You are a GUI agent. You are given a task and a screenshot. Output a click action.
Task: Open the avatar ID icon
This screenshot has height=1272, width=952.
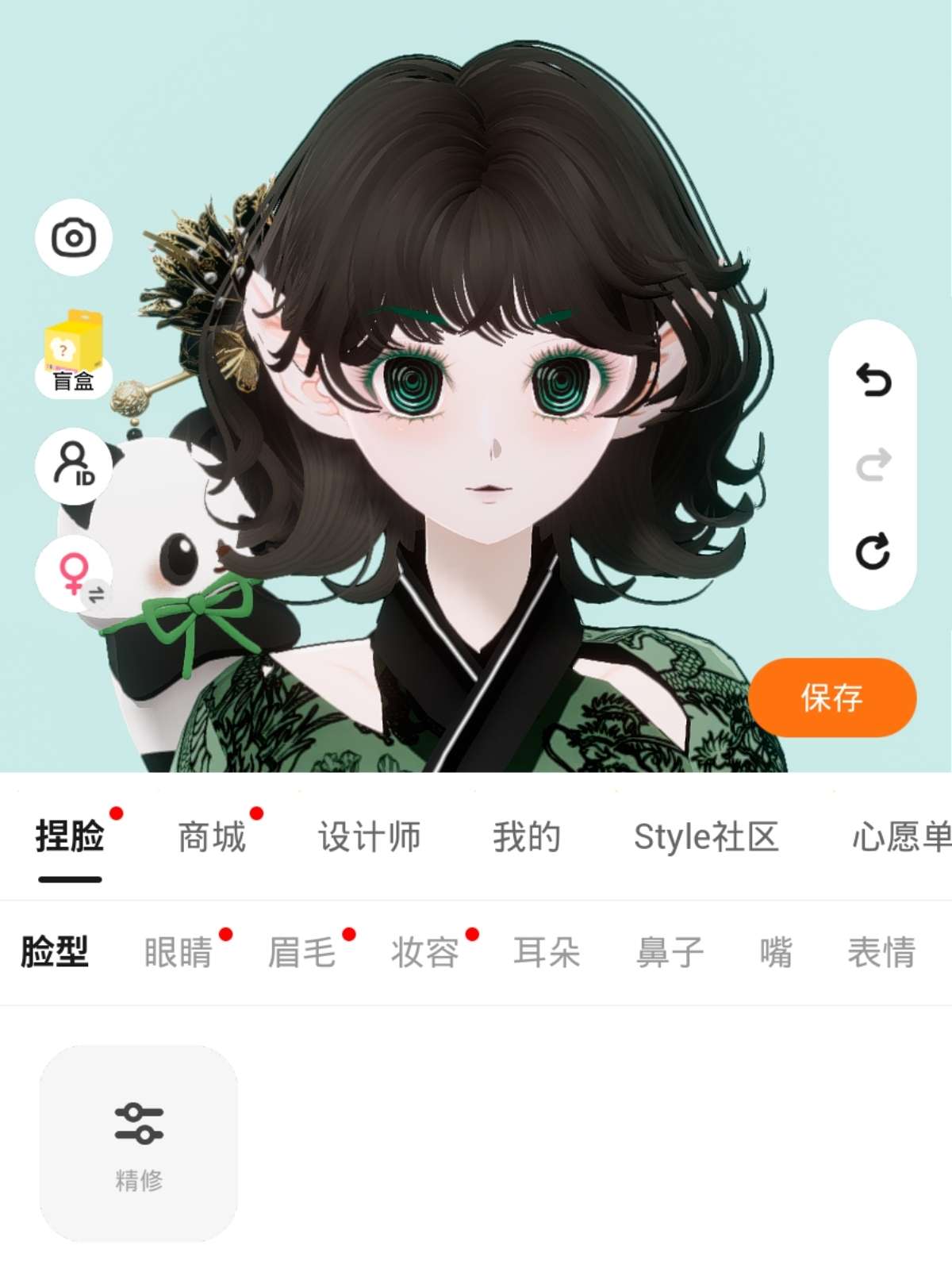pos(74,466)
